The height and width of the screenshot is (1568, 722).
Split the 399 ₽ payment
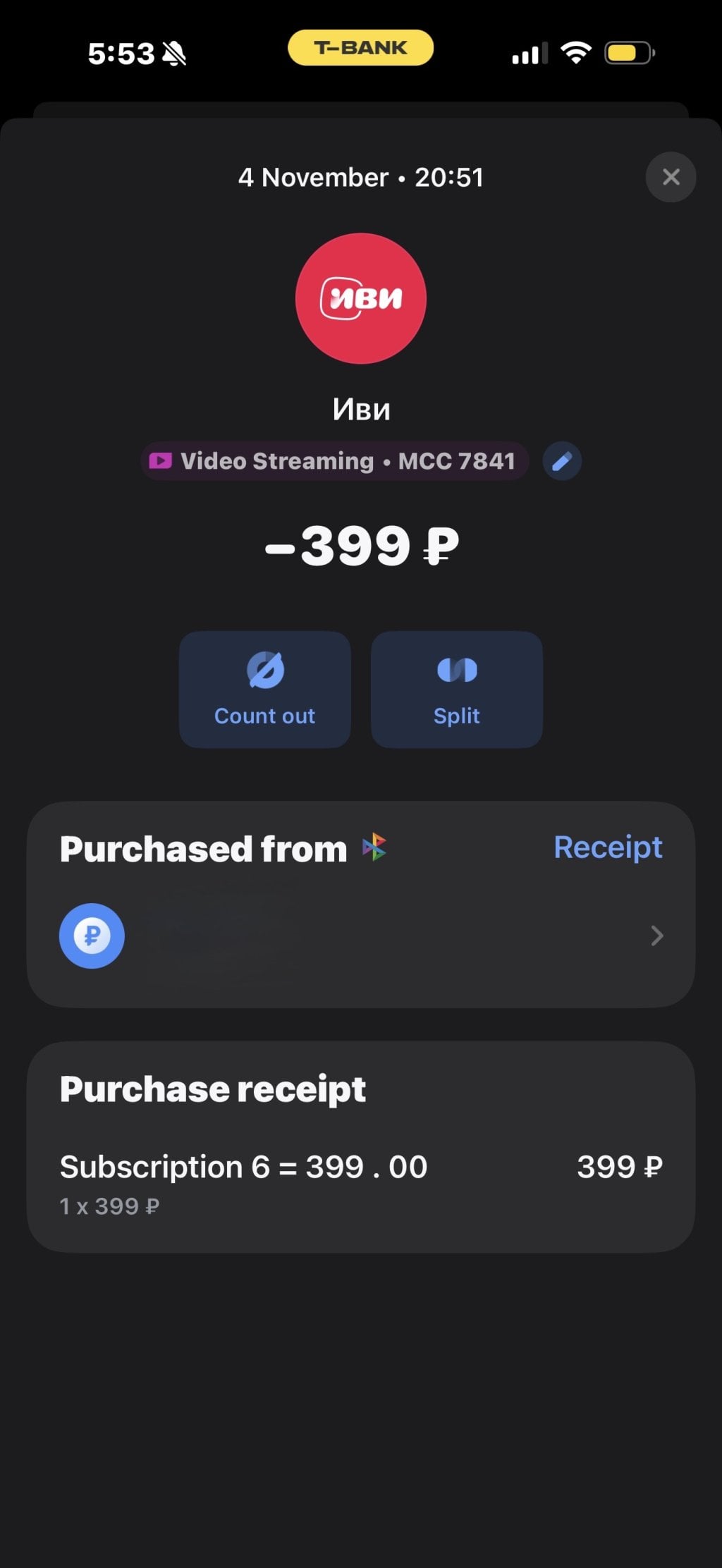pos(457,690)
